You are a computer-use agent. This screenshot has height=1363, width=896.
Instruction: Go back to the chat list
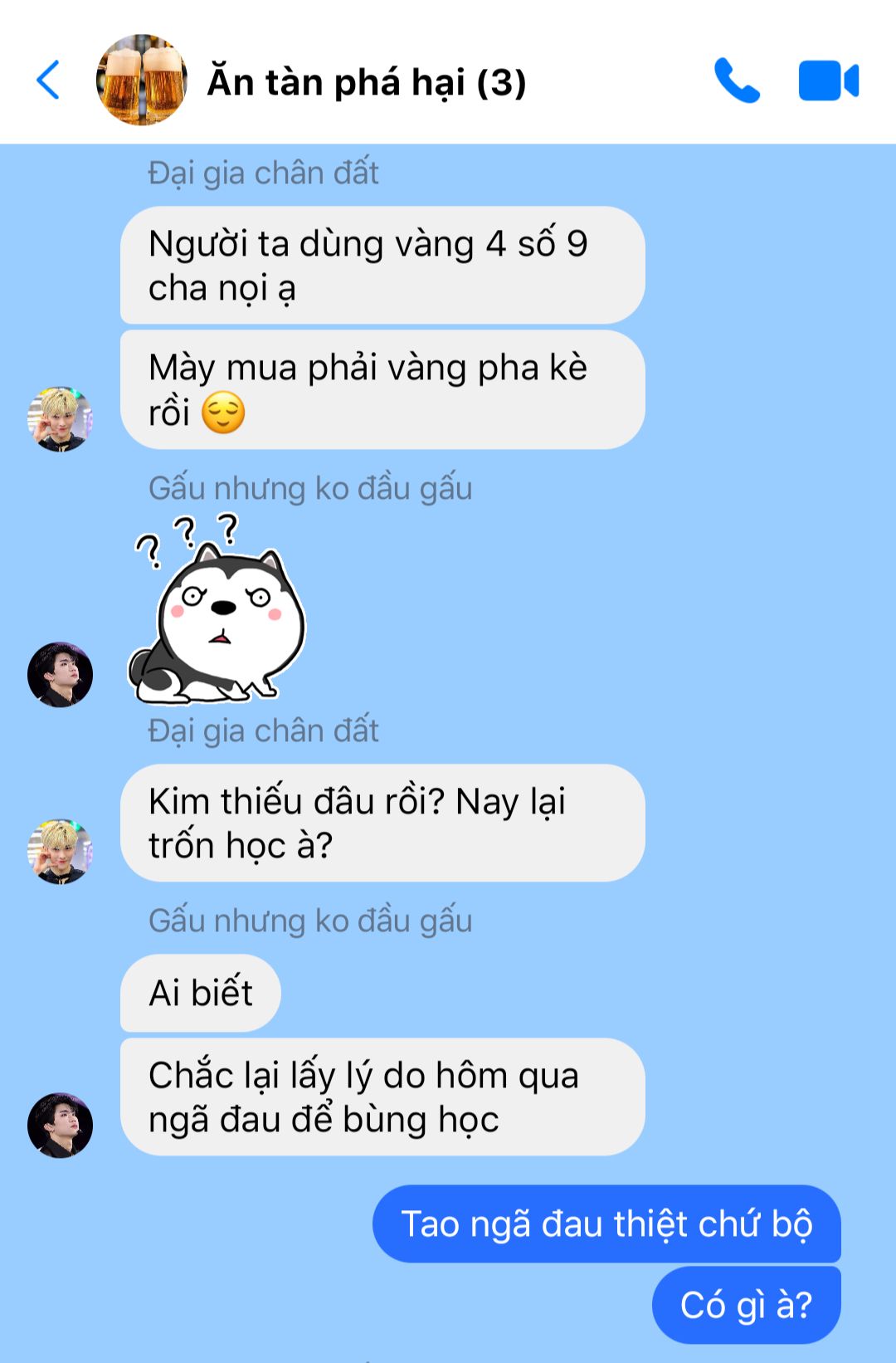(x=48, y=81)
